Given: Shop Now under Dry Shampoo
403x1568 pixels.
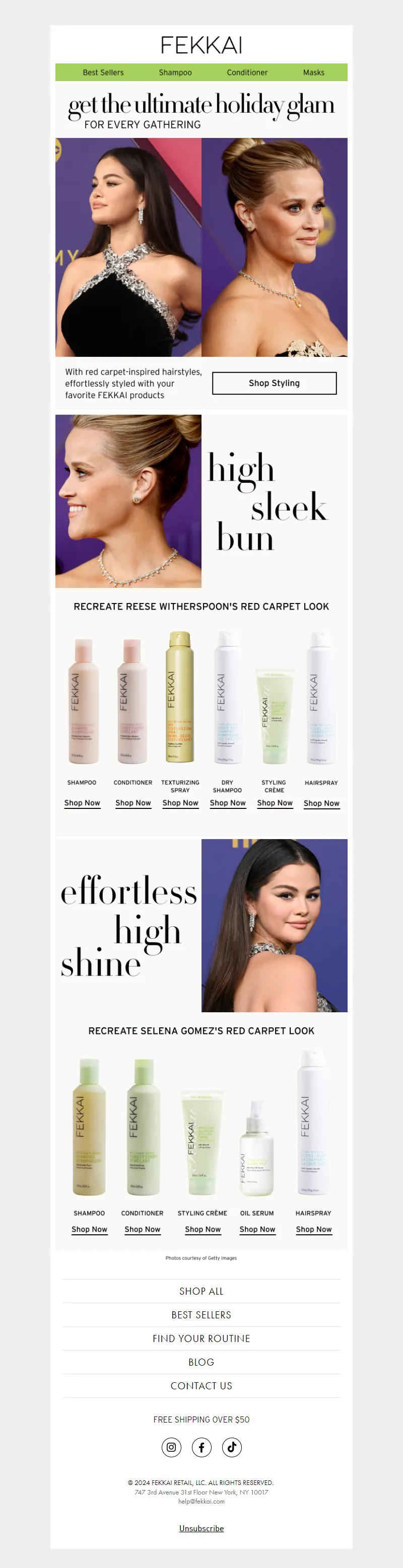Looking at the screenshot, I should click(228, 803).
